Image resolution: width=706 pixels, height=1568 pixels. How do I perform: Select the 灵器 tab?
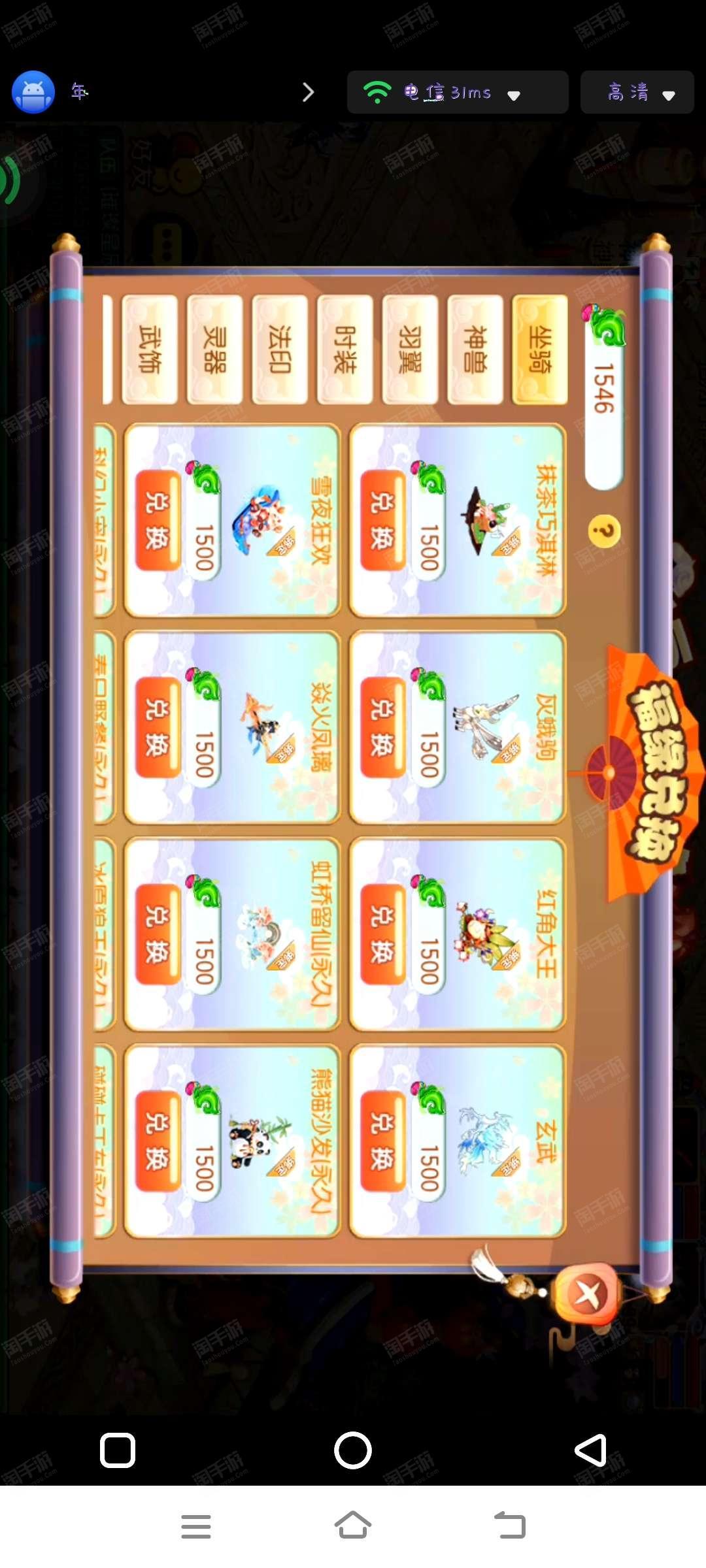point(214,350)
